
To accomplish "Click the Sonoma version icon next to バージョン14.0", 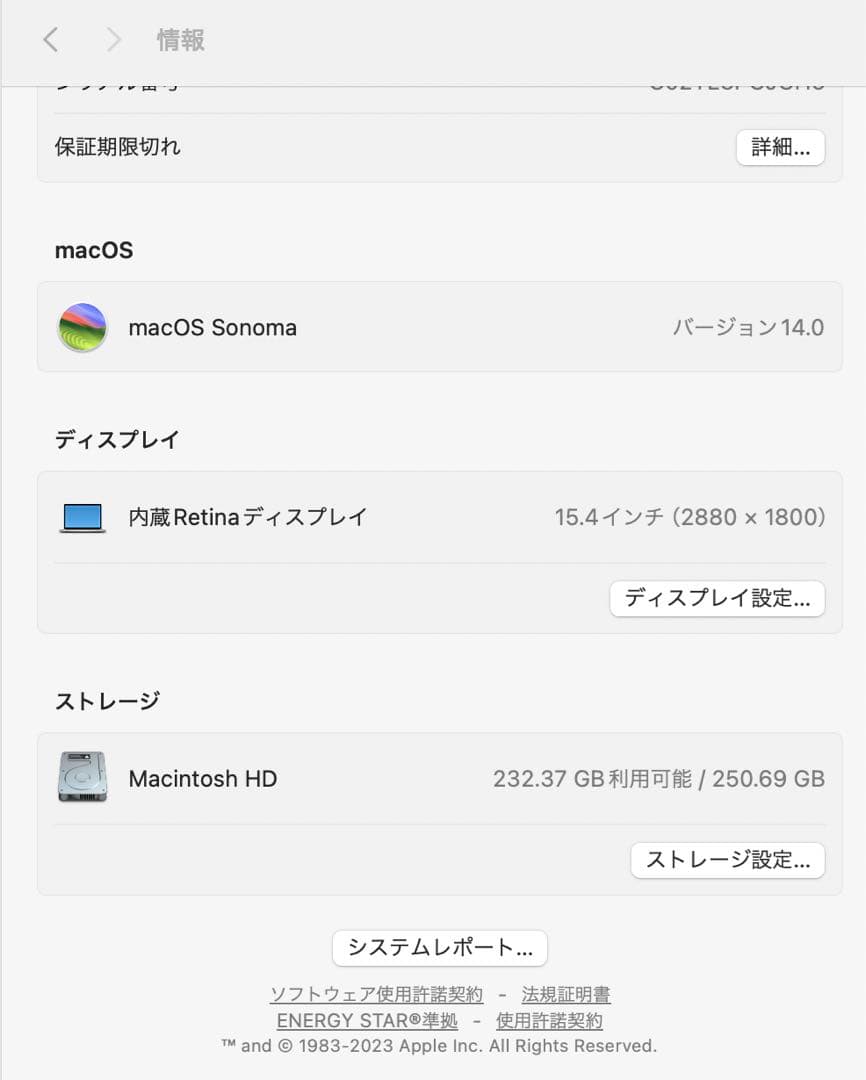I will [x=83, y=327].
